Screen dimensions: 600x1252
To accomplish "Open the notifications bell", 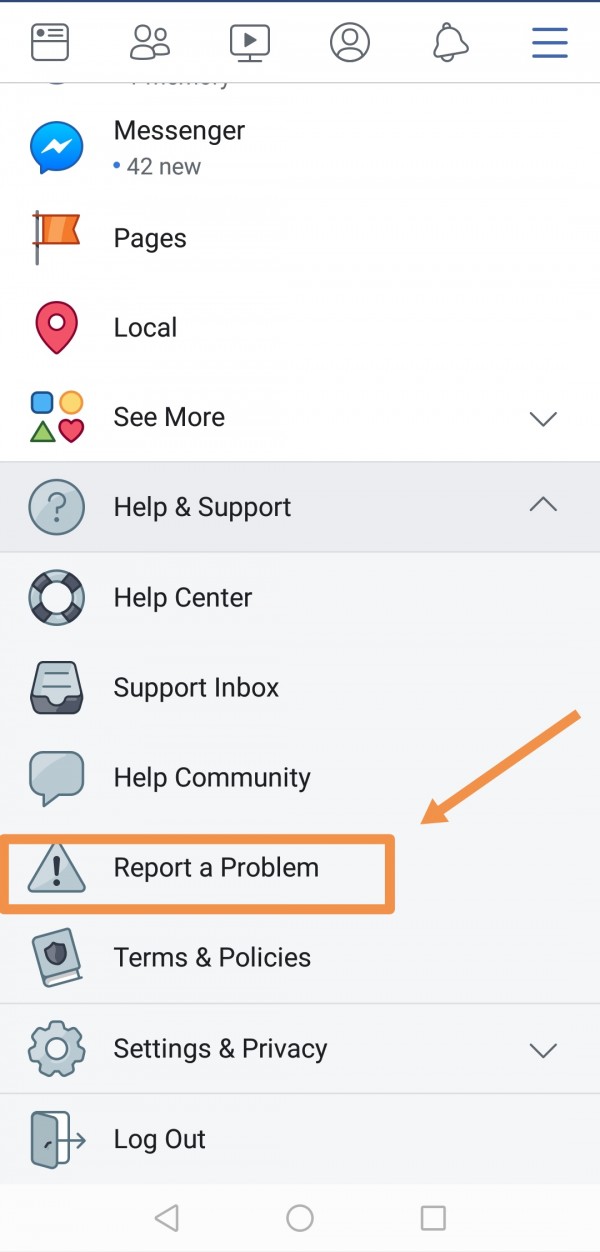I will click(x=450, y=42).
